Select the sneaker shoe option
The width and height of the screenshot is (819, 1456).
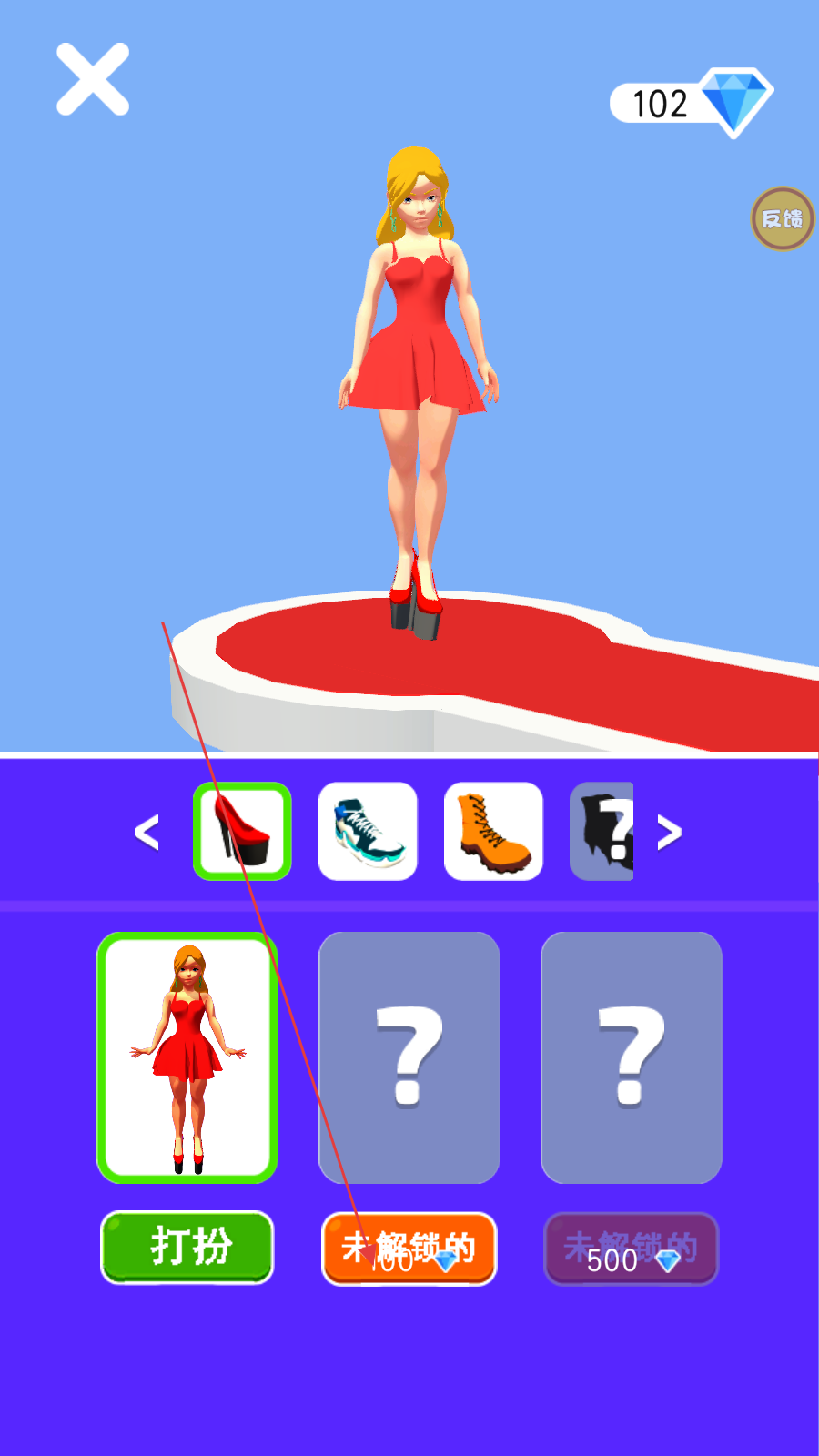point(368,831)
